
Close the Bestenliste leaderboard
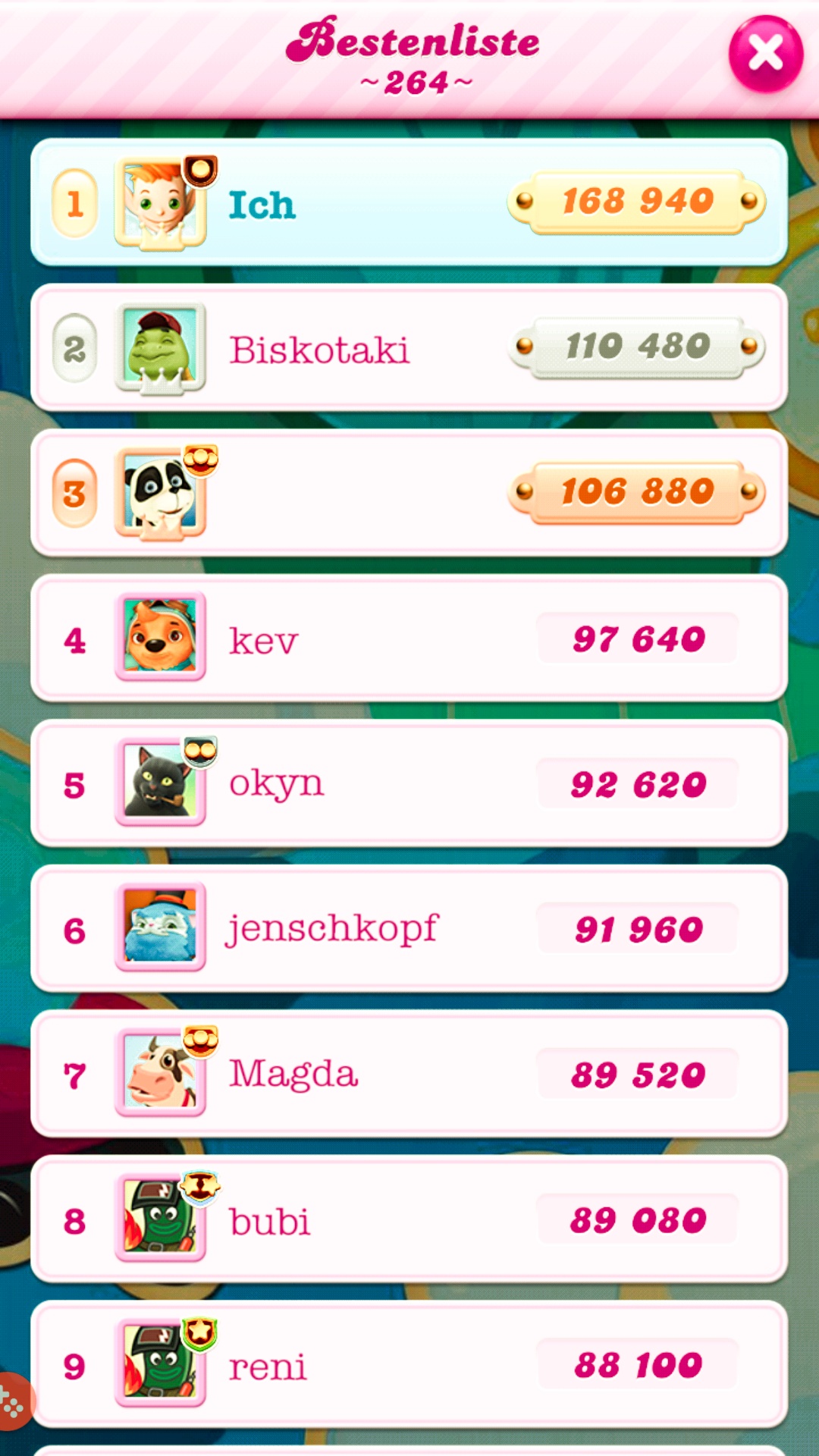(x=765, y=54)
